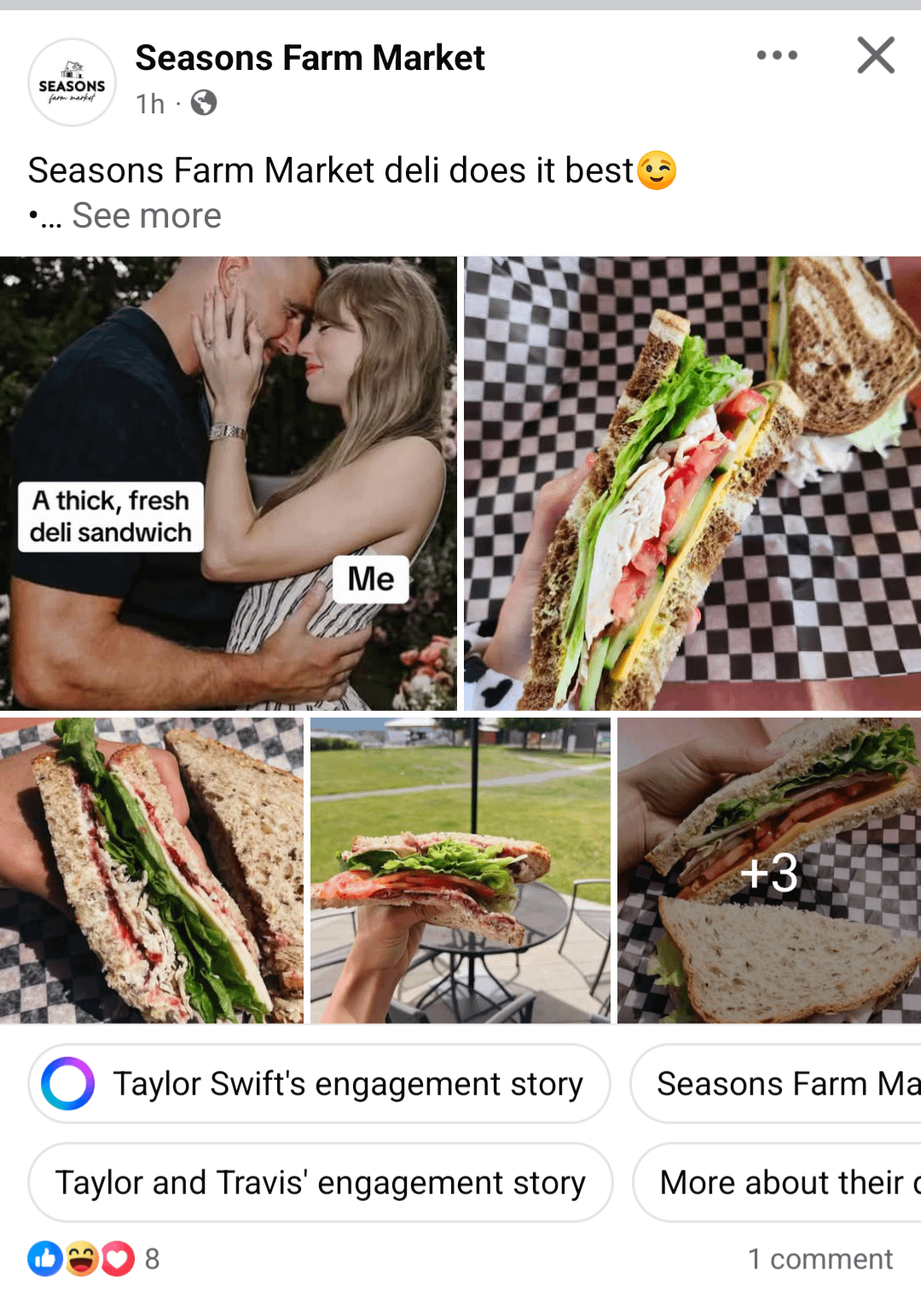Open the post's three-dot options menu
Image resolution: width=921 pixels, height=1316 pixels.
pyautogui.click(x=777, y=55)
